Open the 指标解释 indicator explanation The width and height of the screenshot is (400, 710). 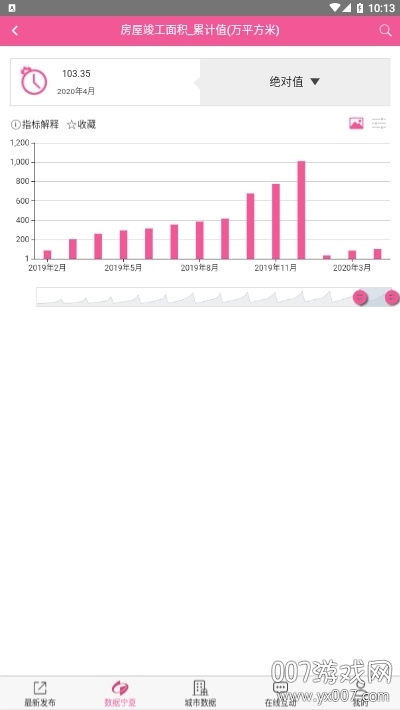pyautogui.click(x=35, y=125)
